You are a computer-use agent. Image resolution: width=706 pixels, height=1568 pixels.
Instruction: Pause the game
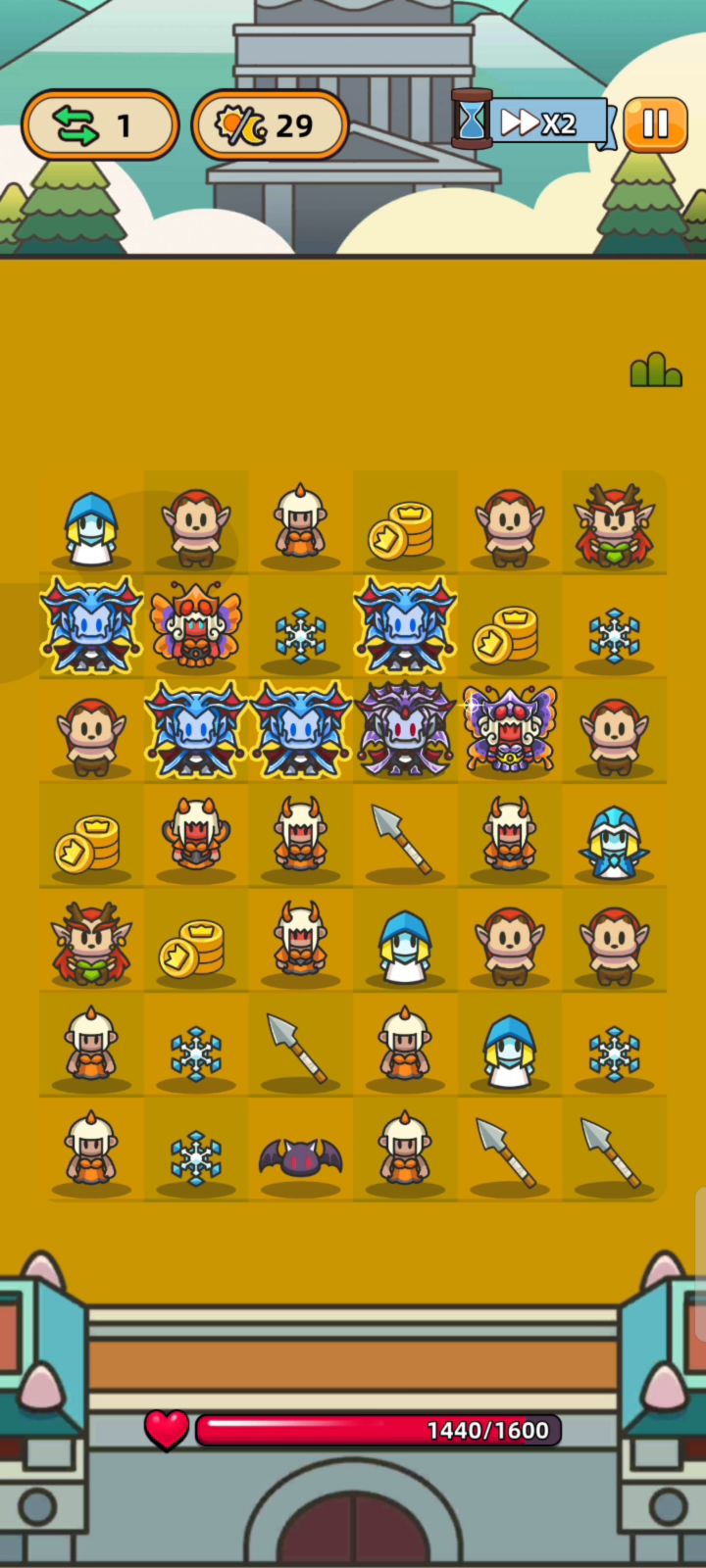[x=655, y=123]
